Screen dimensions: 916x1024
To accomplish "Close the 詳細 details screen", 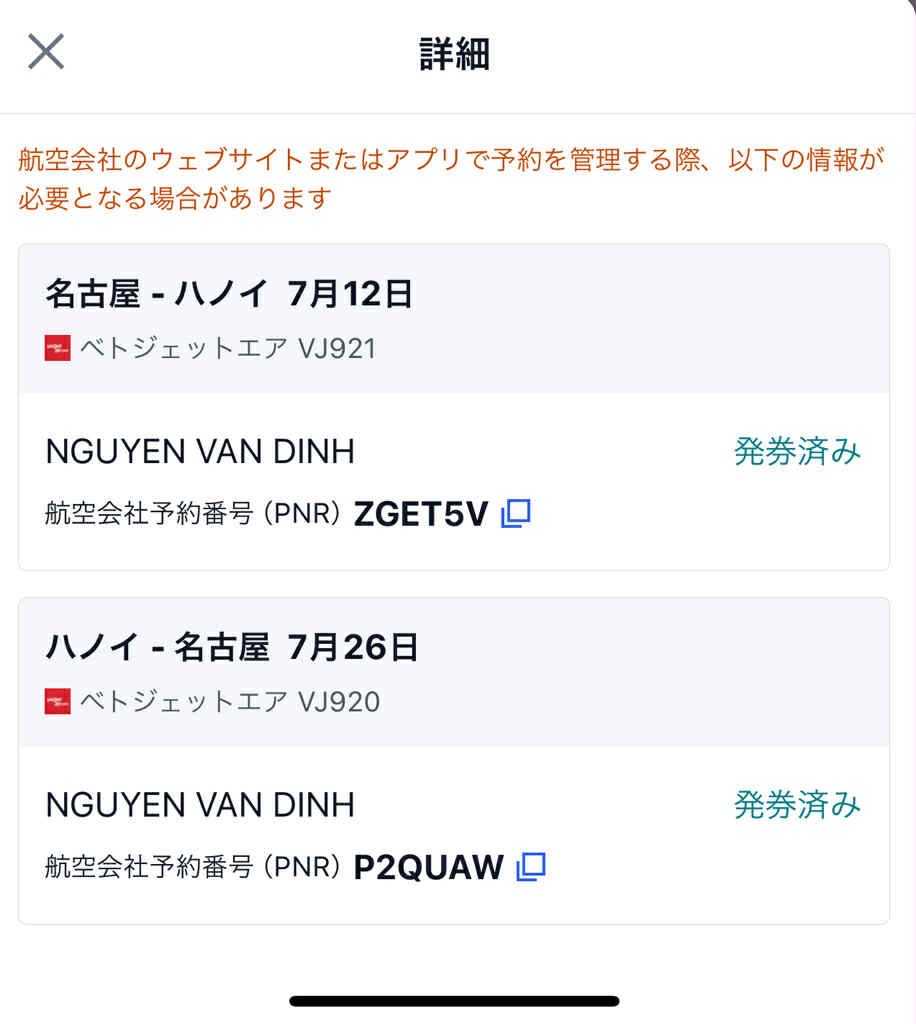I will point(46,52).
